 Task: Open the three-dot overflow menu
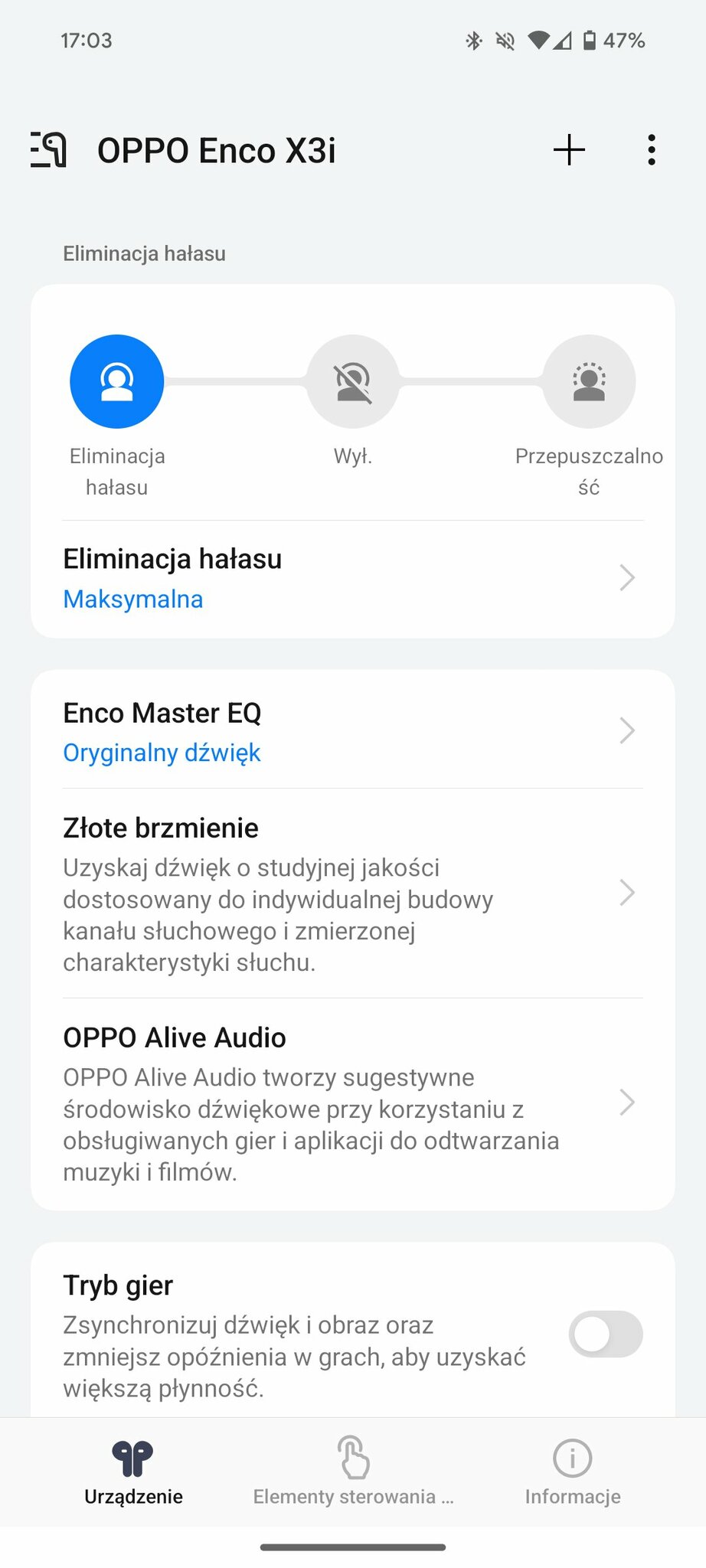click(x=652, y=150)
